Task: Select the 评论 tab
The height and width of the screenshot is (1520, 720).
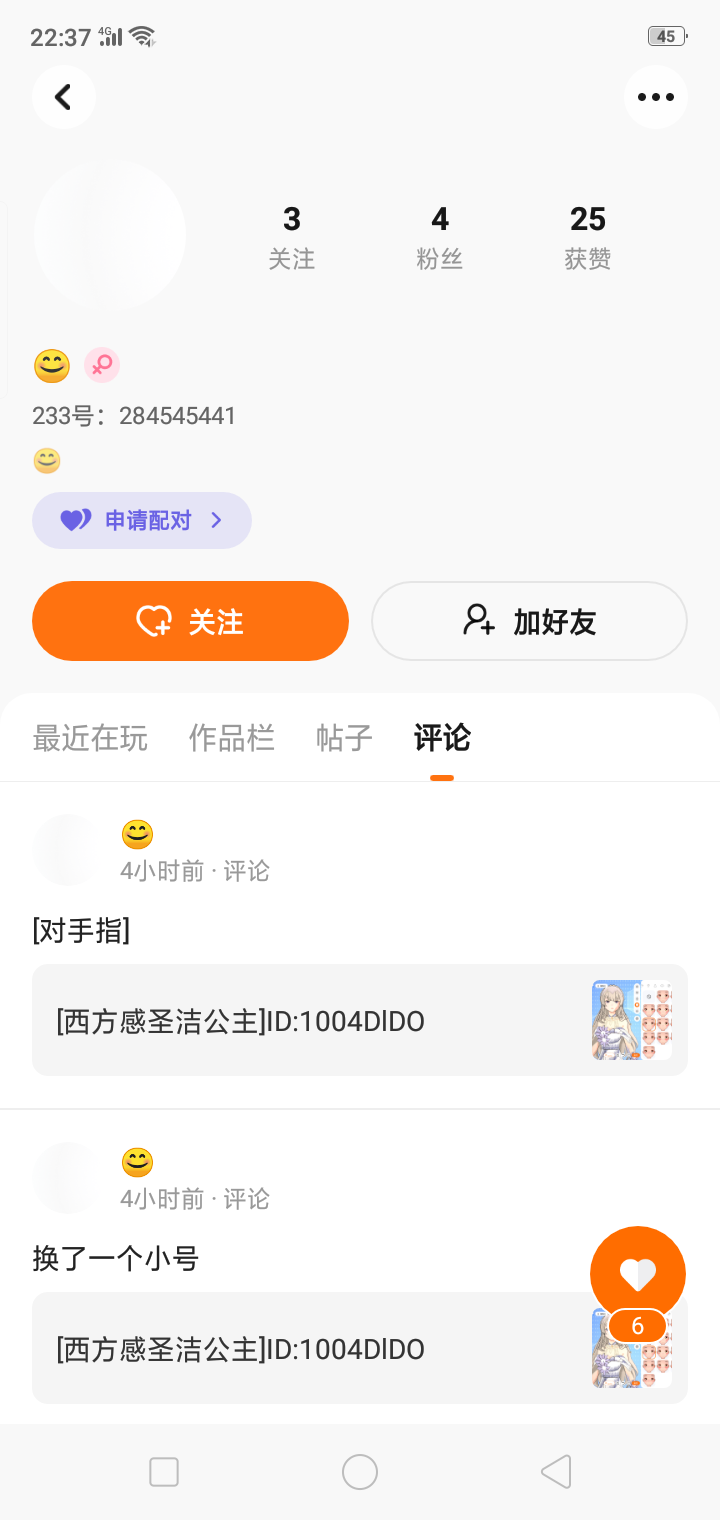Action: (x=442, y=738)
